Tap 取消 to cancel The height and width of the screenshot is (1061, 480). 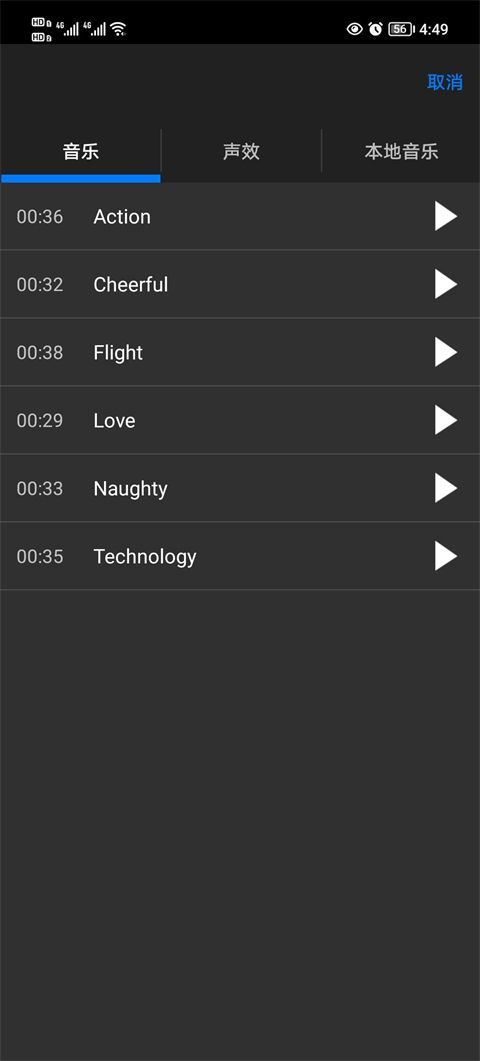[x=445, y=82]
